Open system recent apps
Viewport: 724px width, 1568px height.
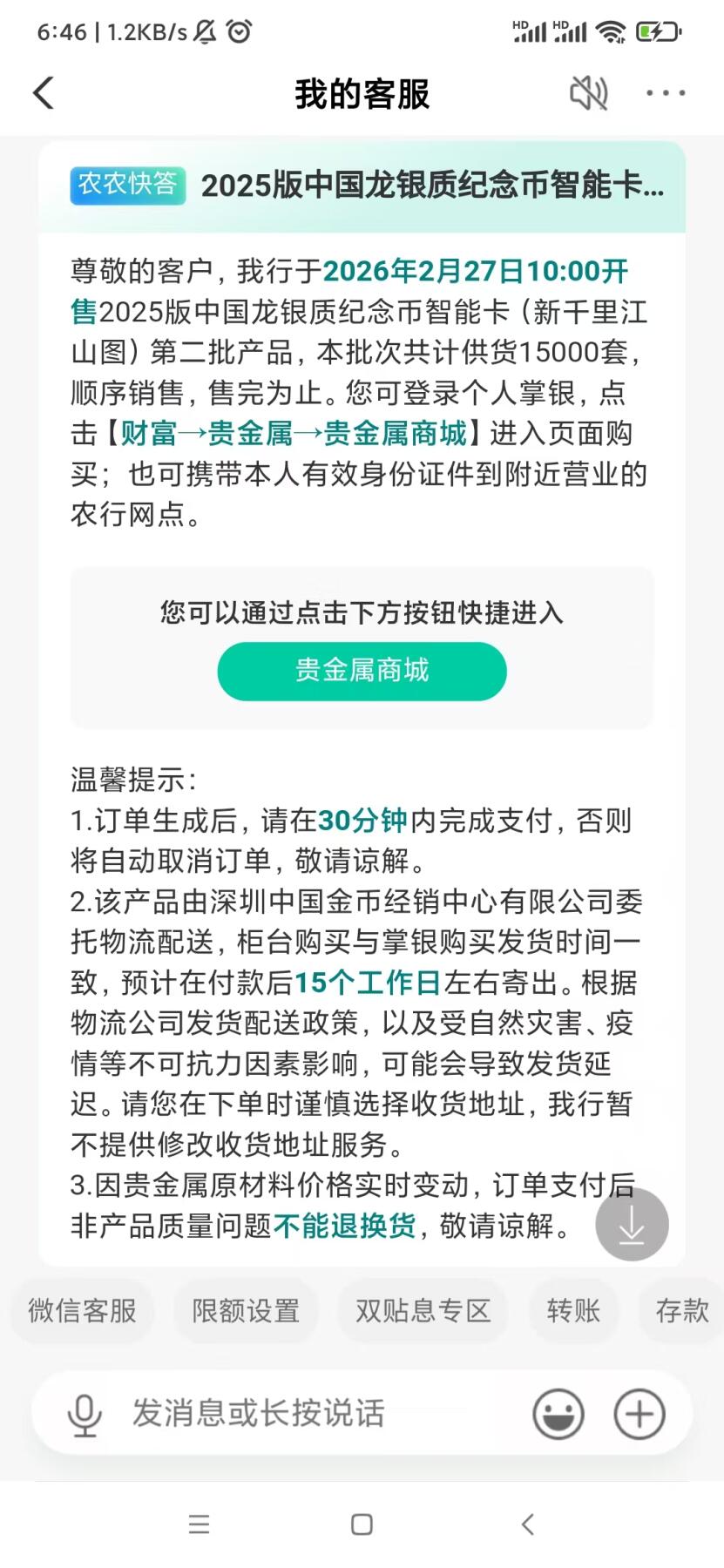point(200,1524)
